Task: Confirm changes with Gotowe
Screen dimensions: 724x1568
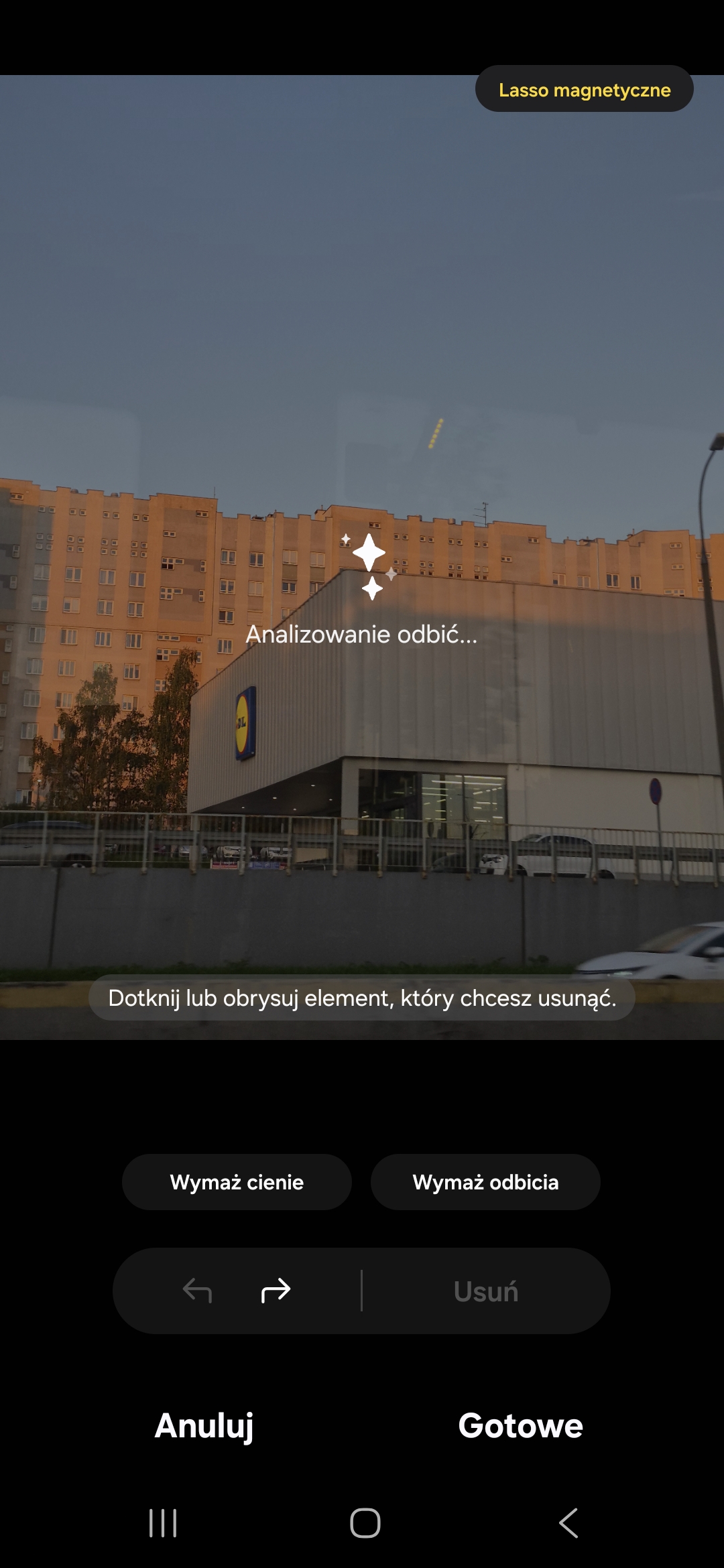Action: click(520, 1425)
